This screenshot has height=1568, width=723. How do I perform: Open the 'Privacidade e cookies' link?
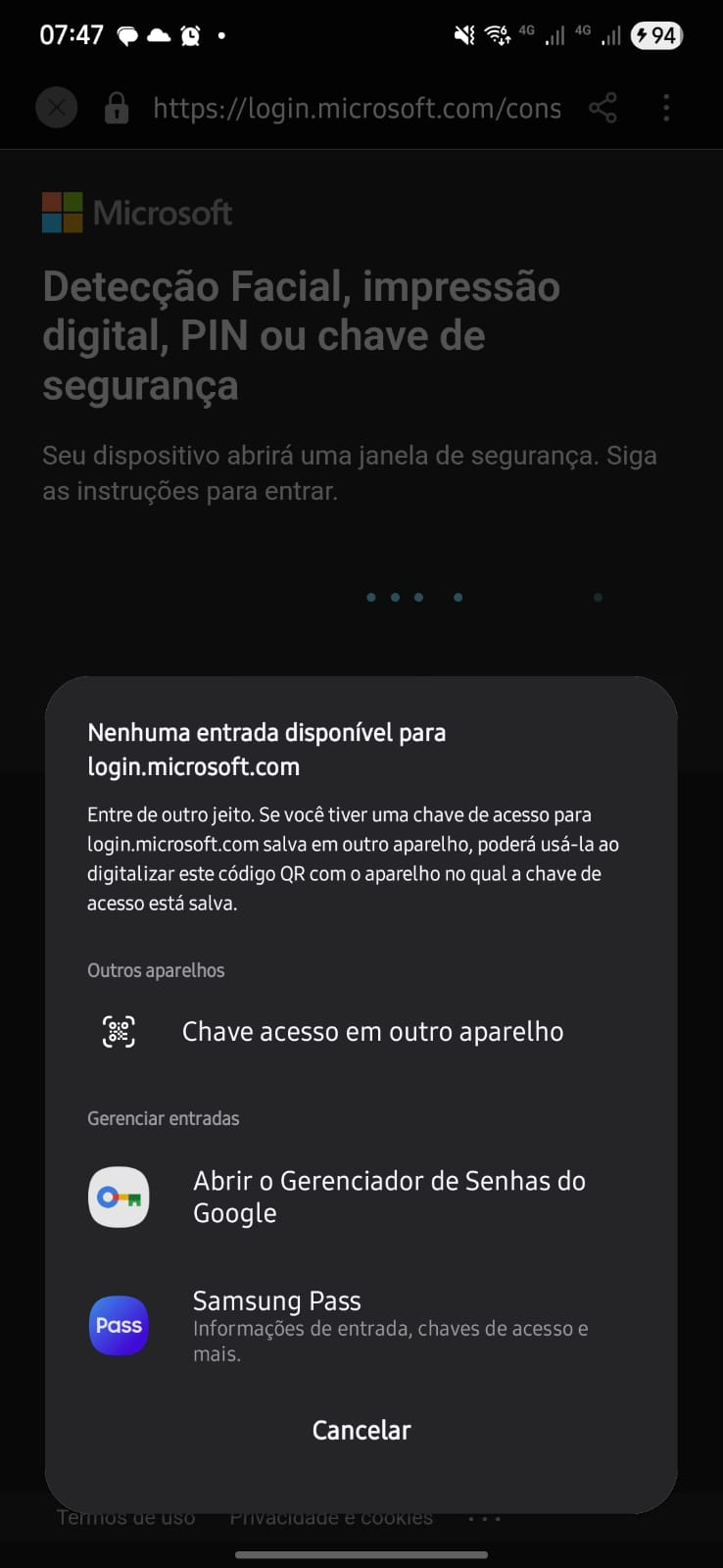(x=331, y=1516)
